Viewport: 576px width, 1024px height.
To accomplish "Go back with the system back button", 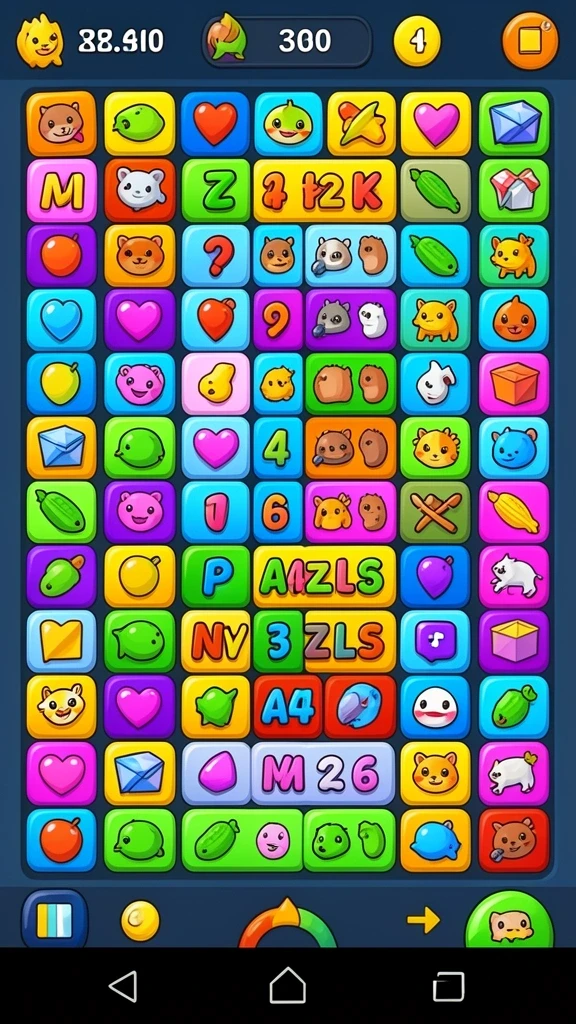I will [x=123, y=985].
